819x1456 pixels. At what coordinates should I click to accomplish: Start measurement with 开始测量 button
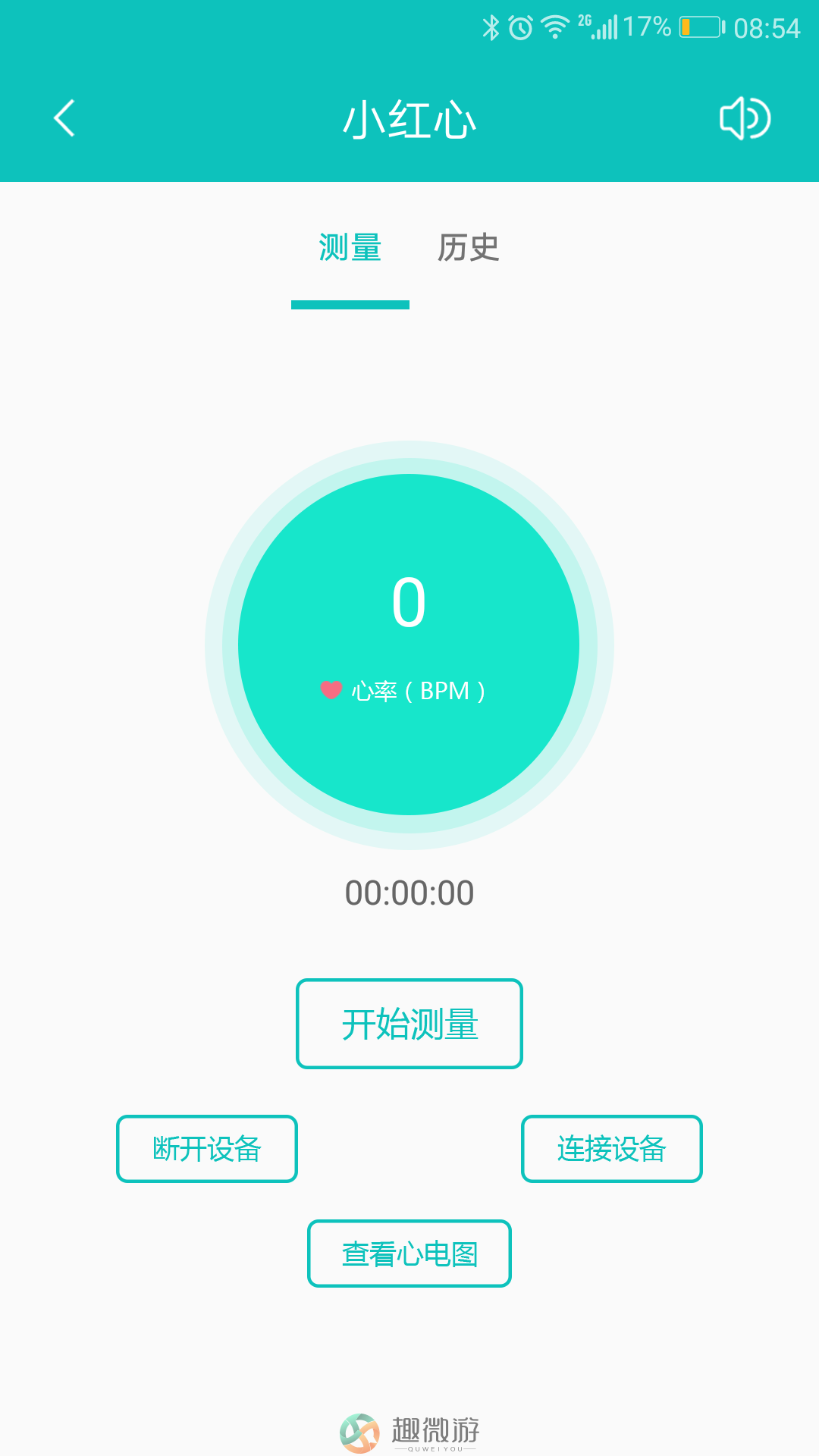(x=409, y=1024)
